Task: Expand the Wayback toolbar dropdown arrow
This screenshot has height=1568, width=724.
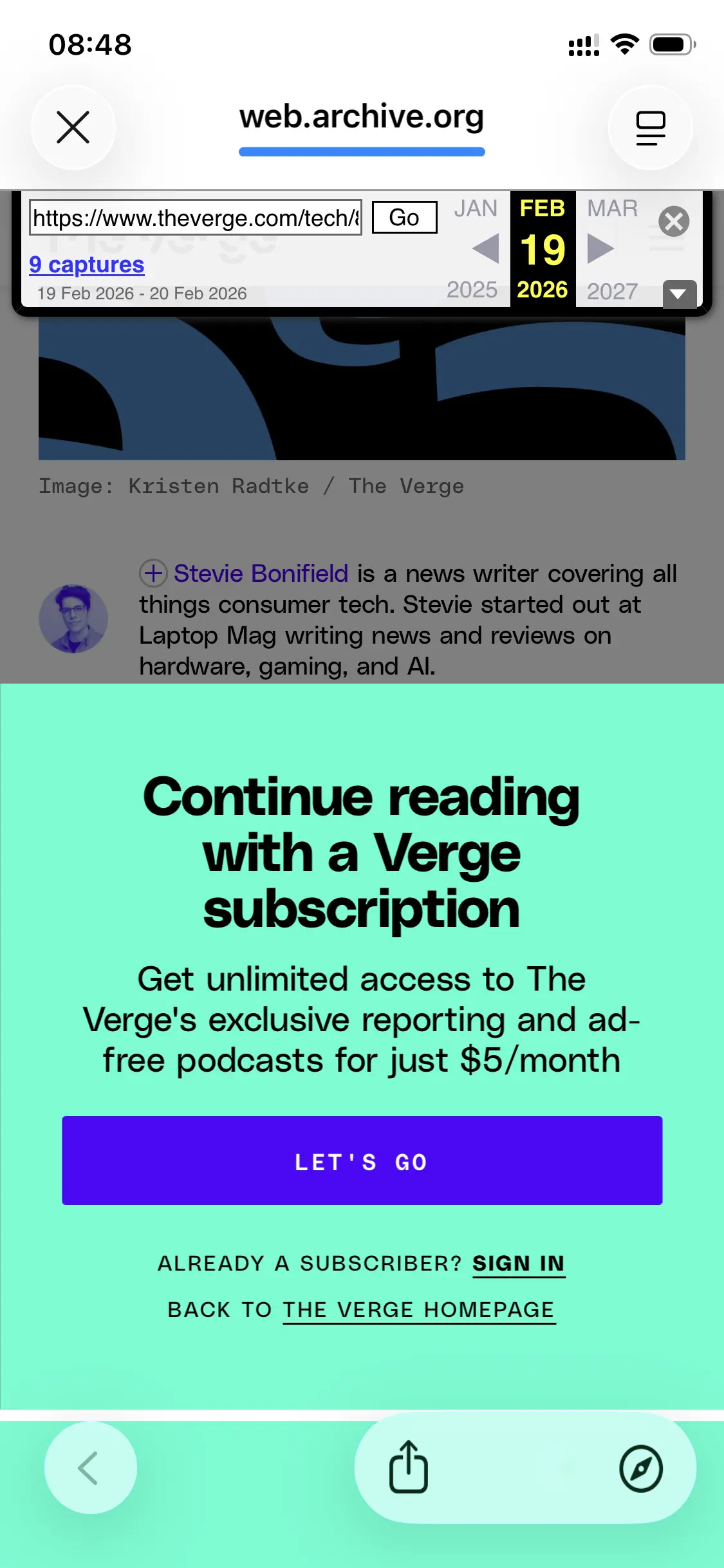Action: click(x=678, y=294)
